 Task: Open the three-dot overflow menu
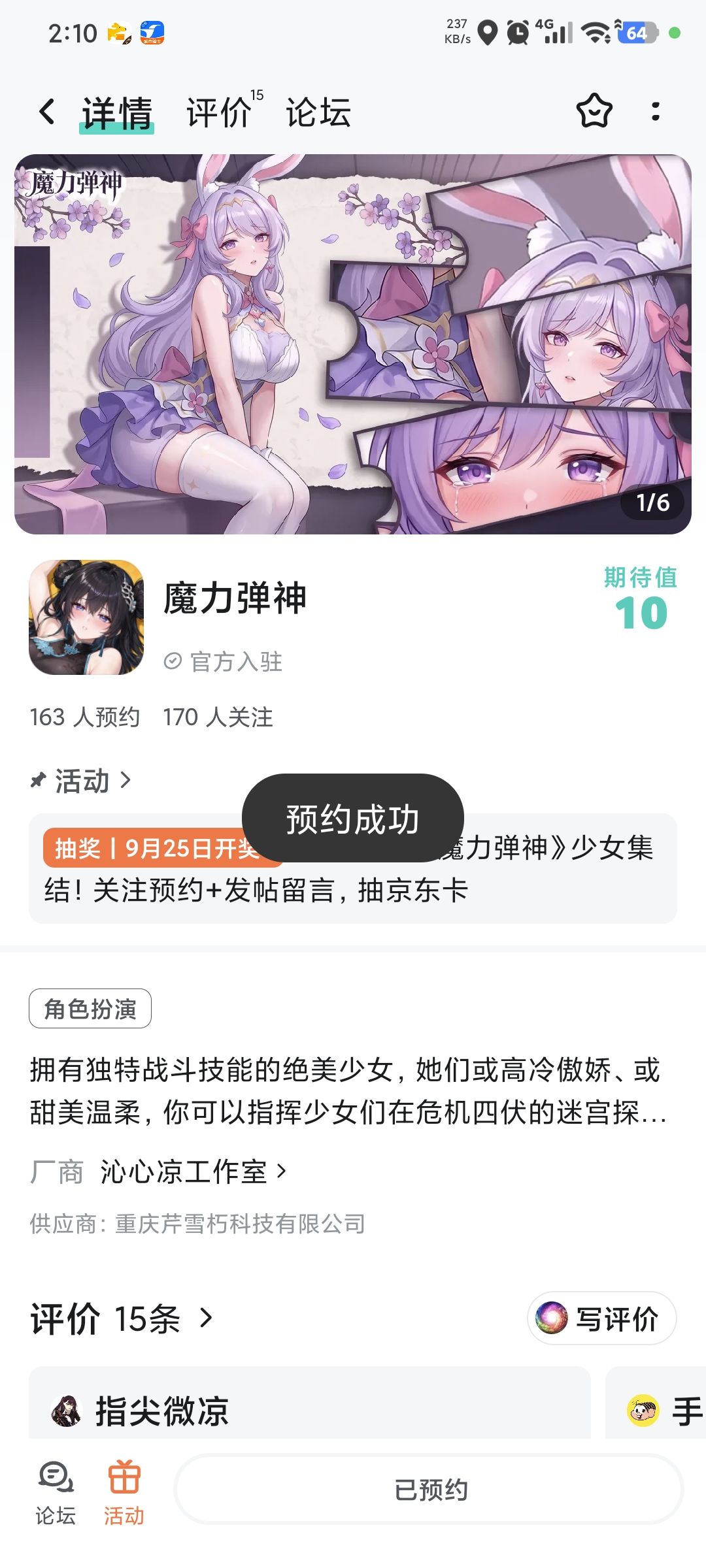[x=655, y=111]
